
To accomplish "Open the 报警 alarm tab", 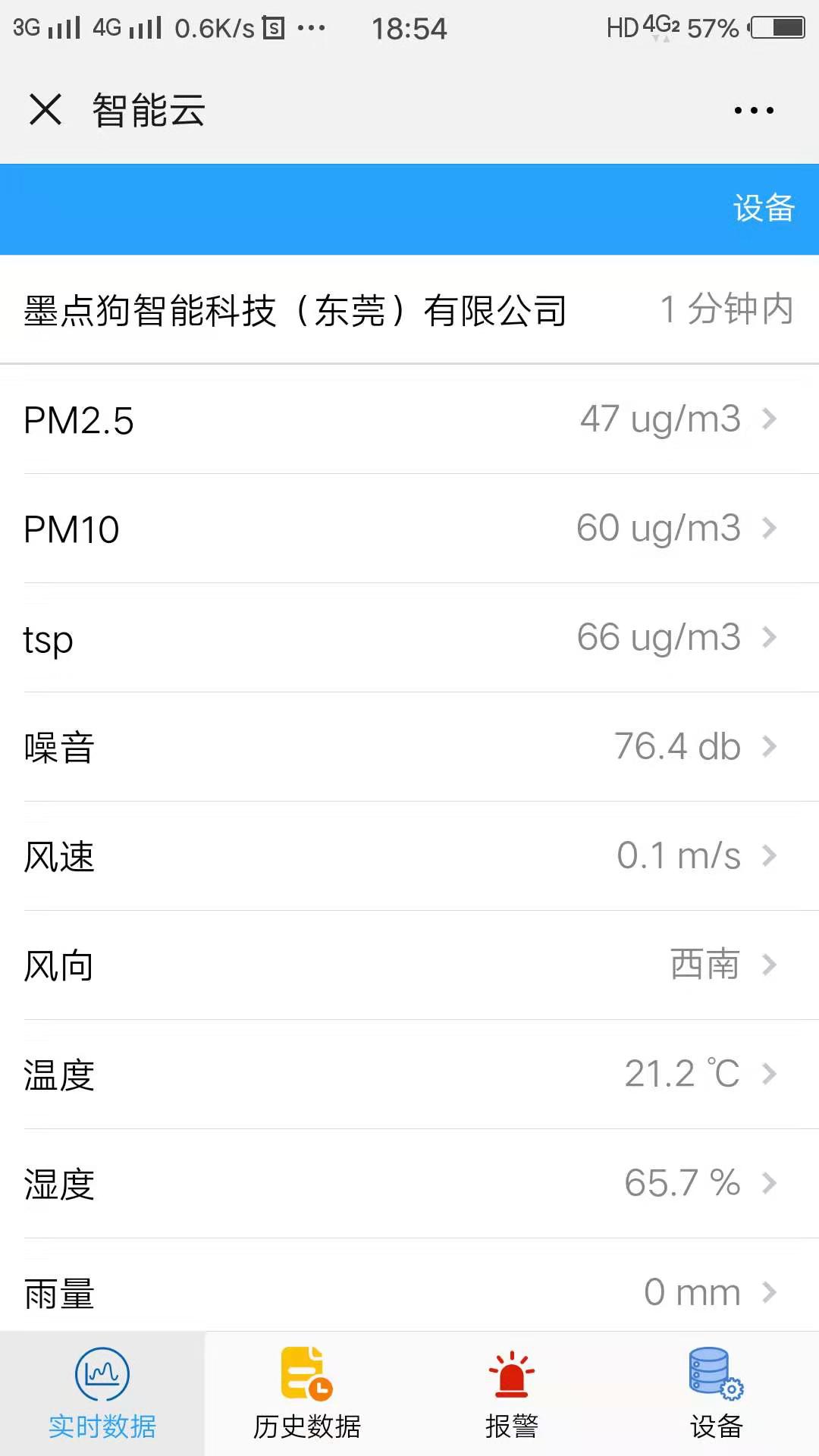I will [x=512, y=1394].
